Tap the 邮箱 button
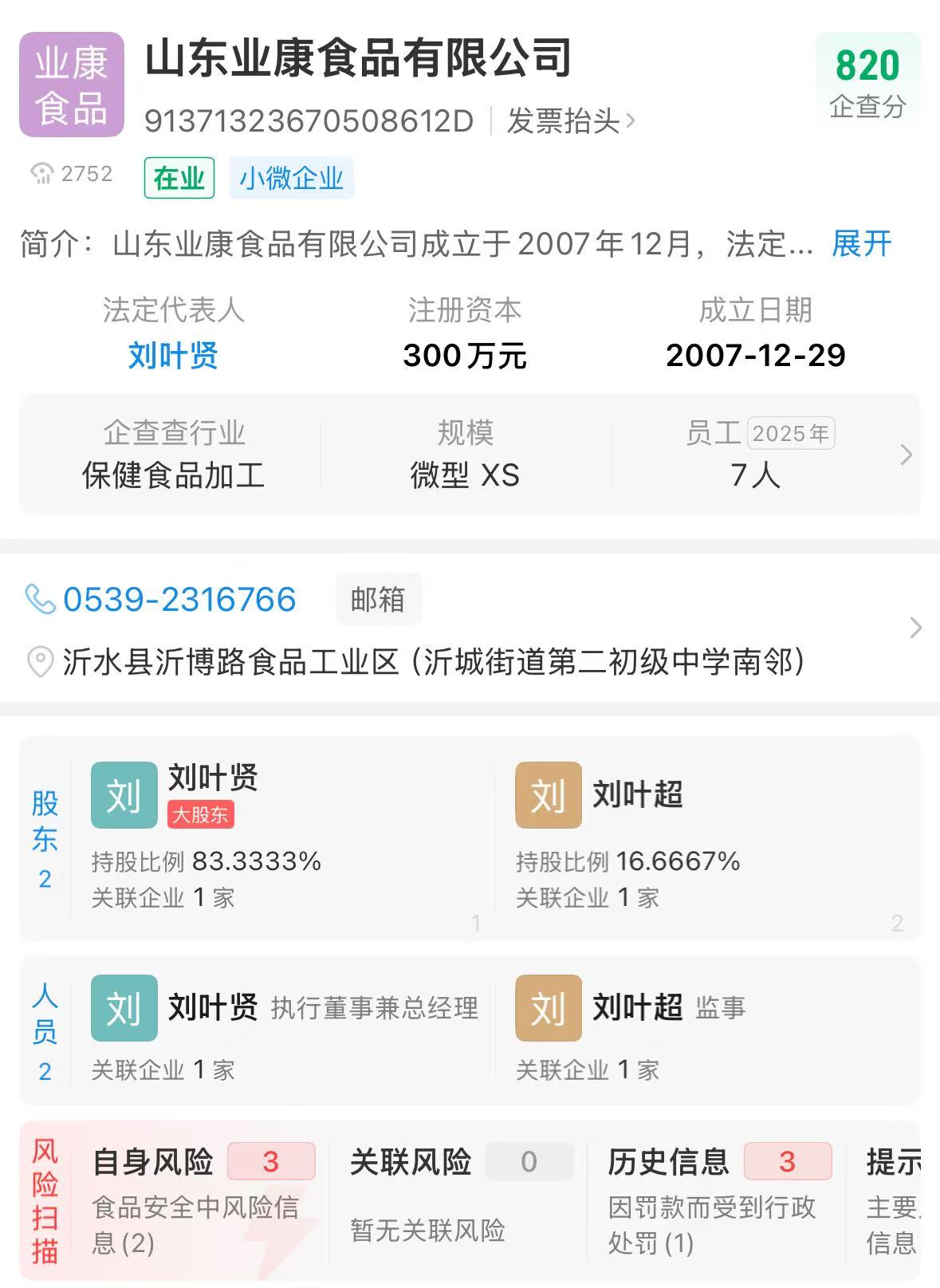The image size is (940, 1288). click(x=378, y=599)
